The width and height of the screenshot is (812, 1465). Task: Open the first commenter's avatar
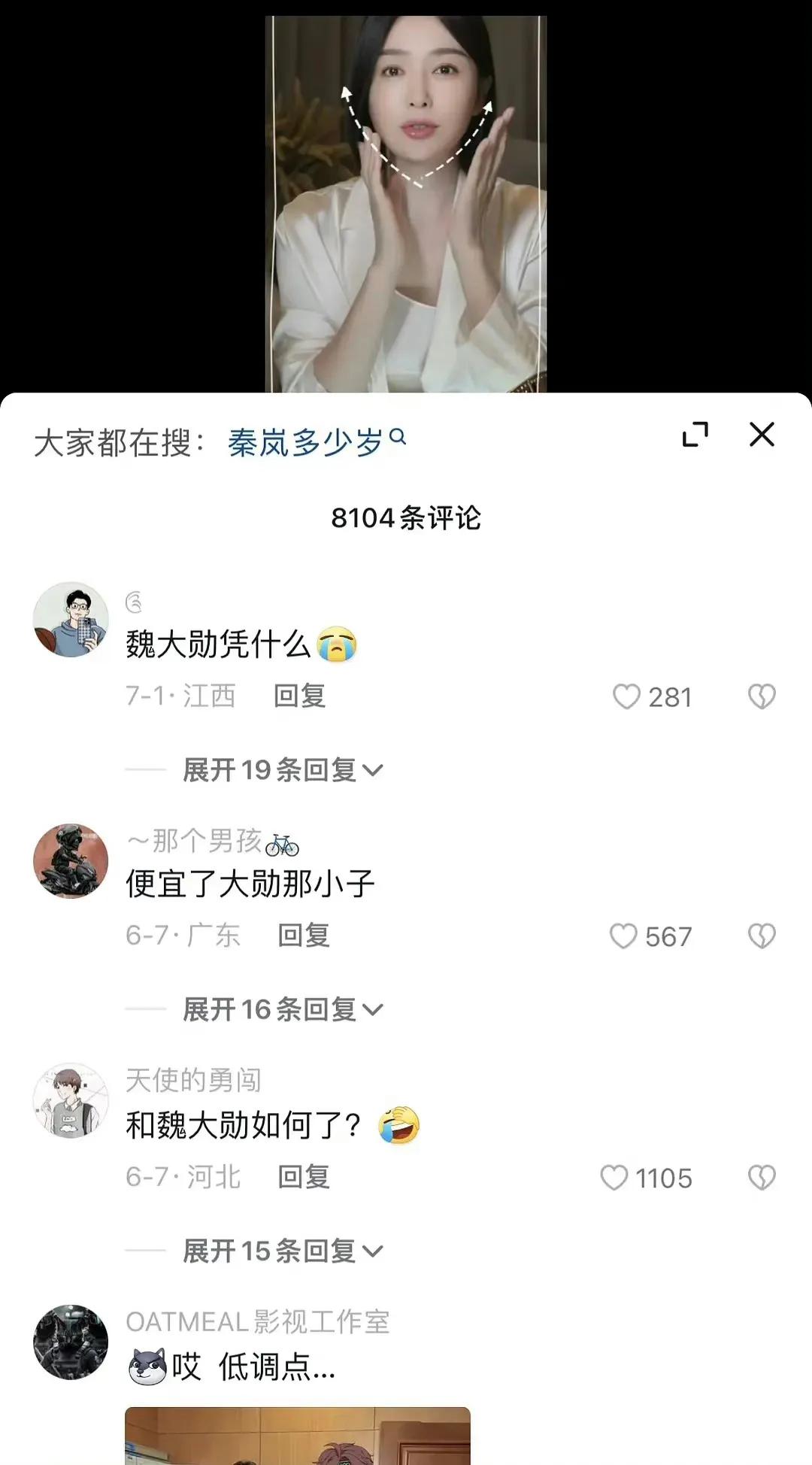click(x=71, y=620)
